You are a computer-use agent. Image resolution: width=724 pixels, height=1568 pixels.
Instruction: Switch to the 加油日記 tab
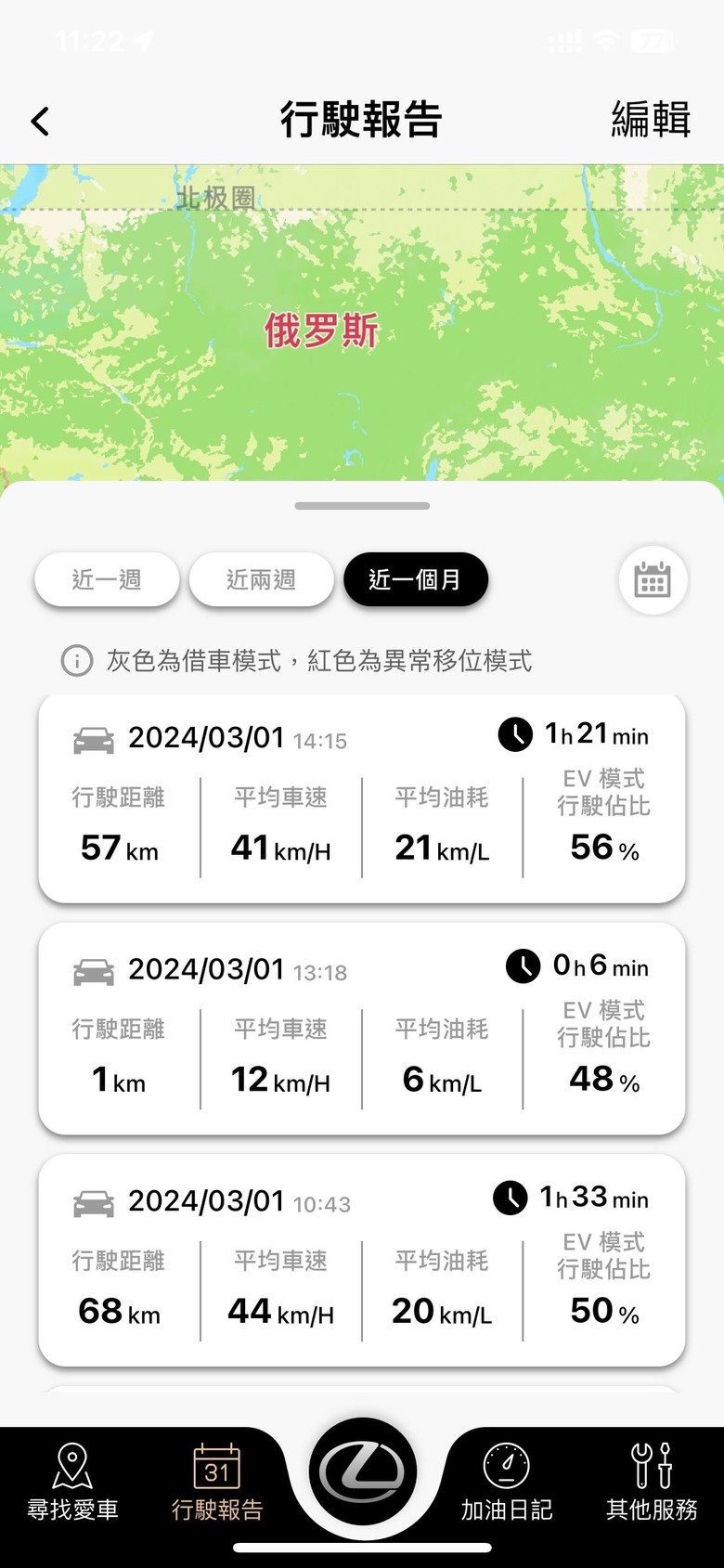click(x=507, y=1483)
